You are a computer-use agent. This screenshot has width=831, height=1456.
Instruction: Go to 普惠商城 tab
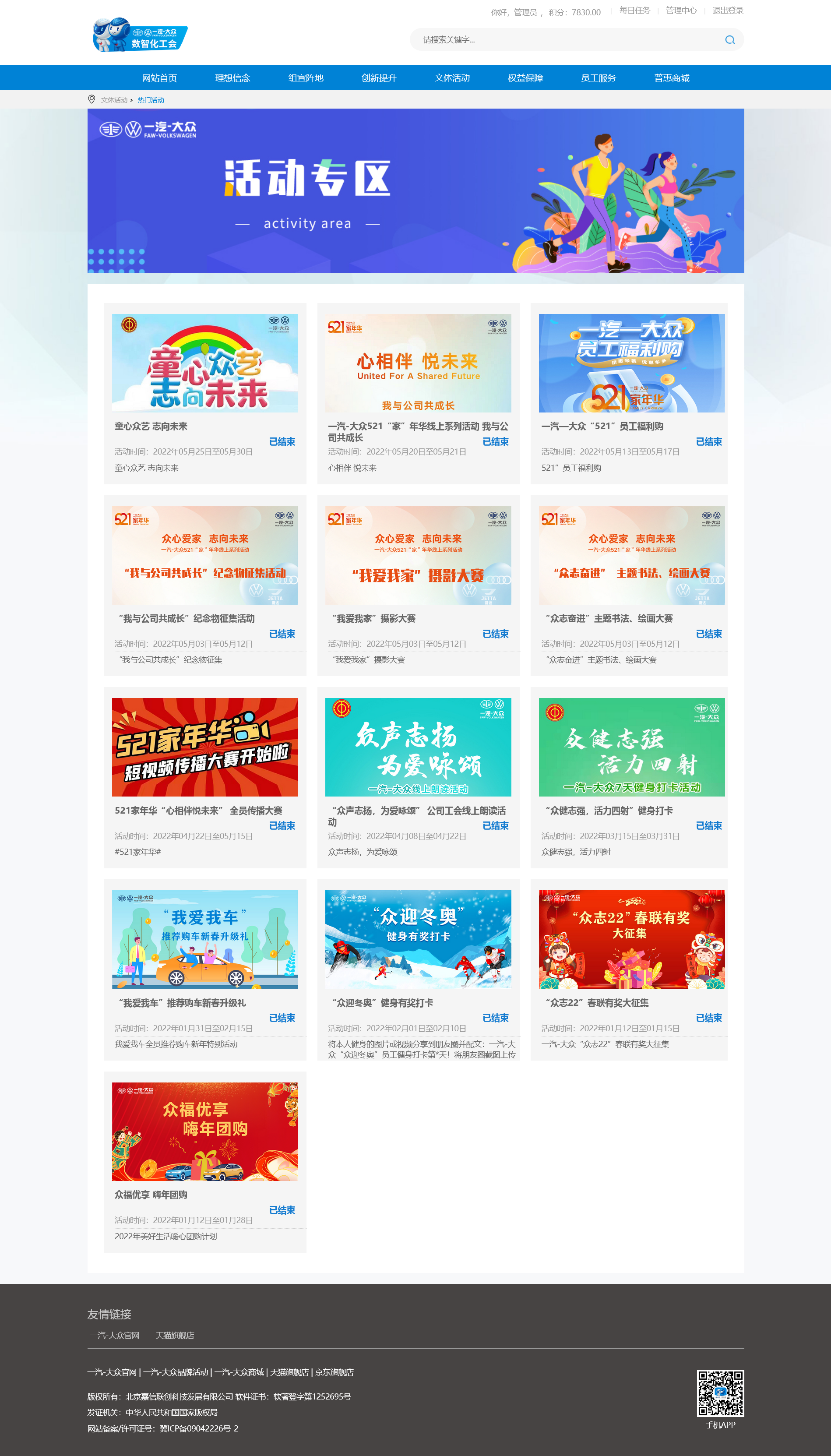(671, 78)
